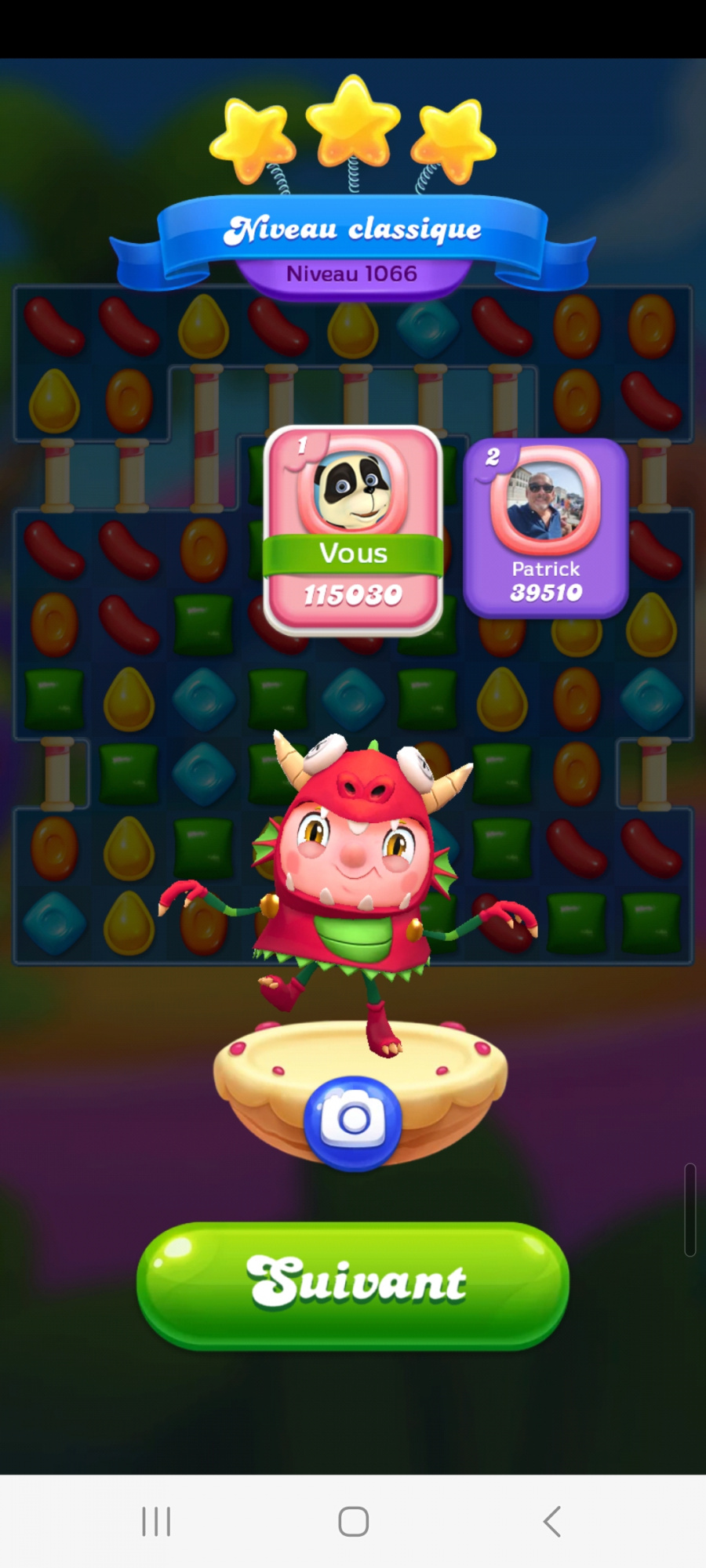Open recent apps from the navigation bar

[156, 1522]
